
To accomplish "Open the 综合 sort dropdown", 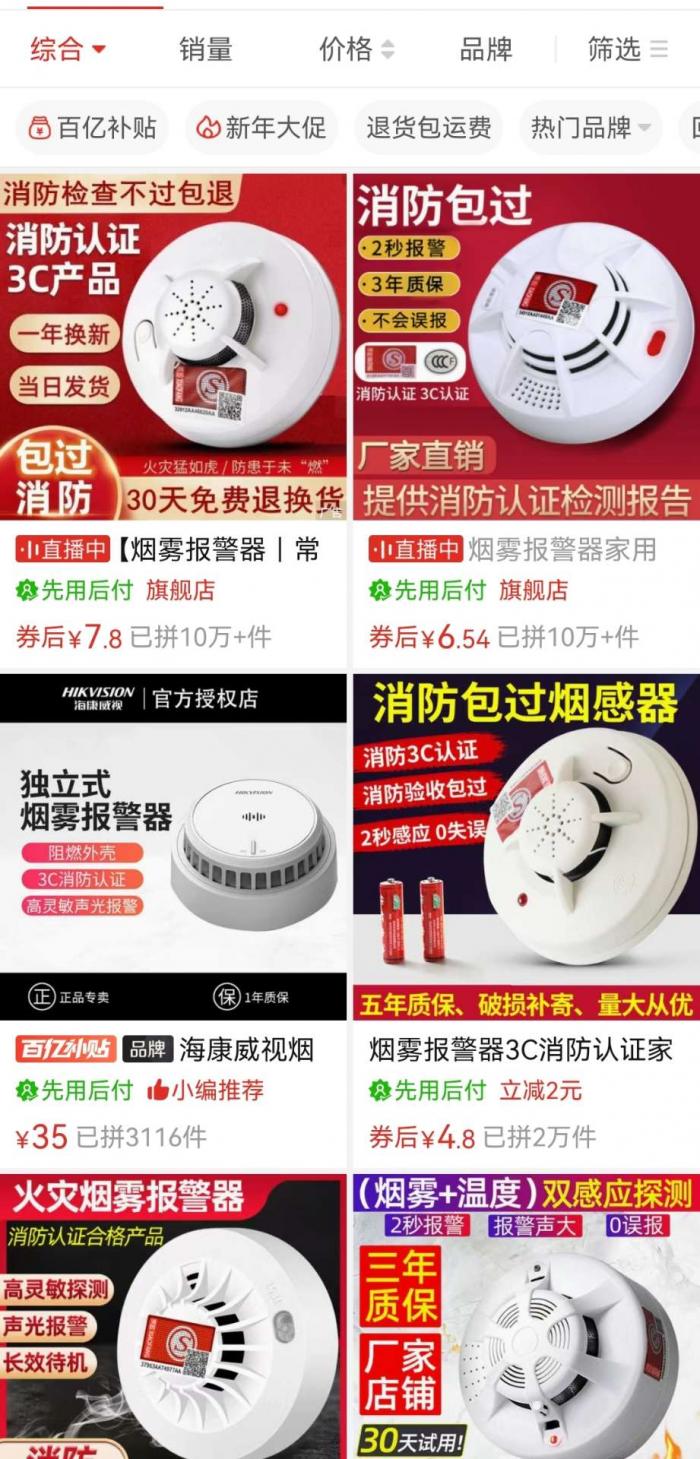I will pyautogui.click(x=68, y=48).
